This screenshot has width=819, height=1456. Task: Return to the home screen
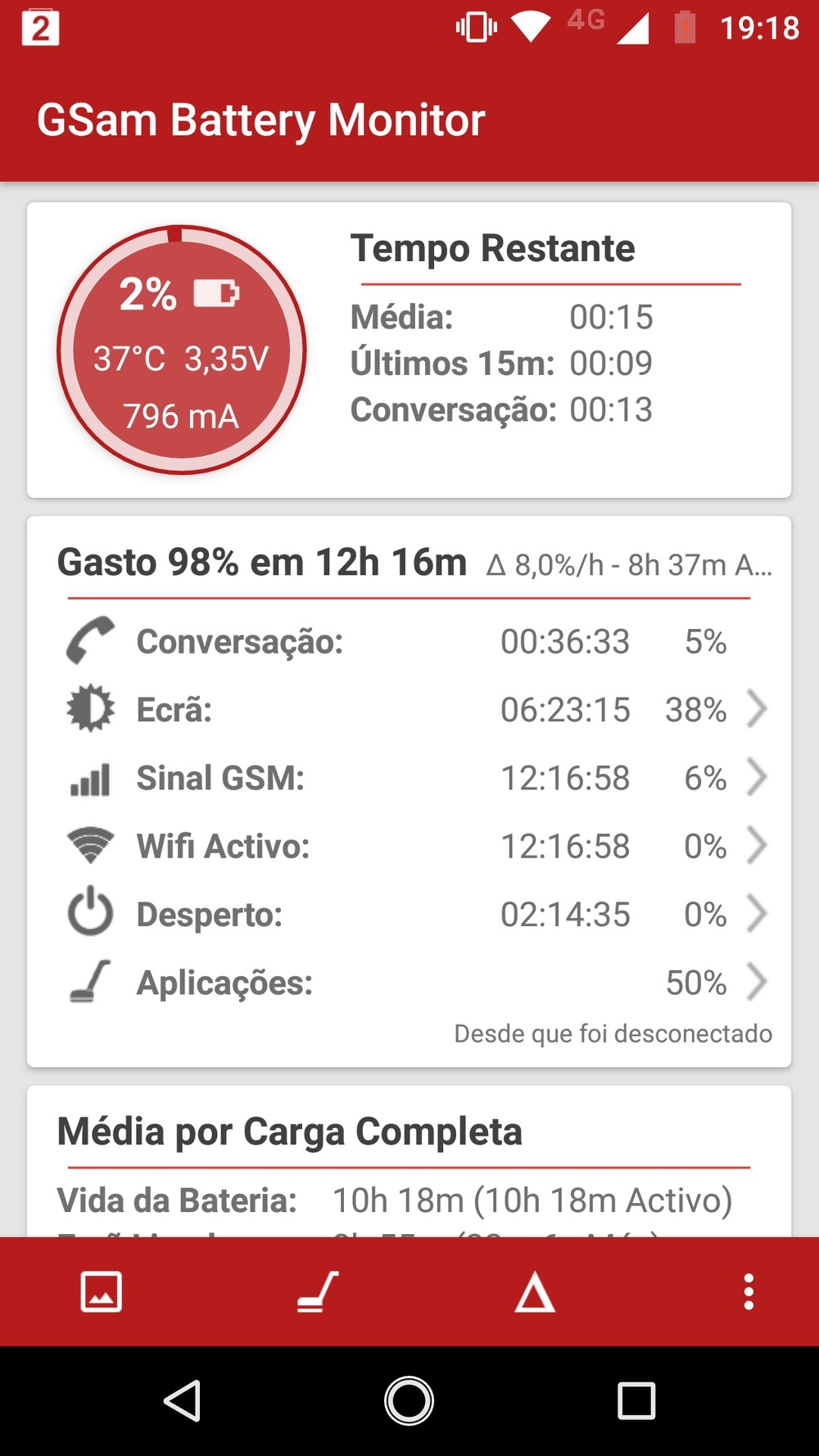pyautogui.click(x=409, y=1400)
